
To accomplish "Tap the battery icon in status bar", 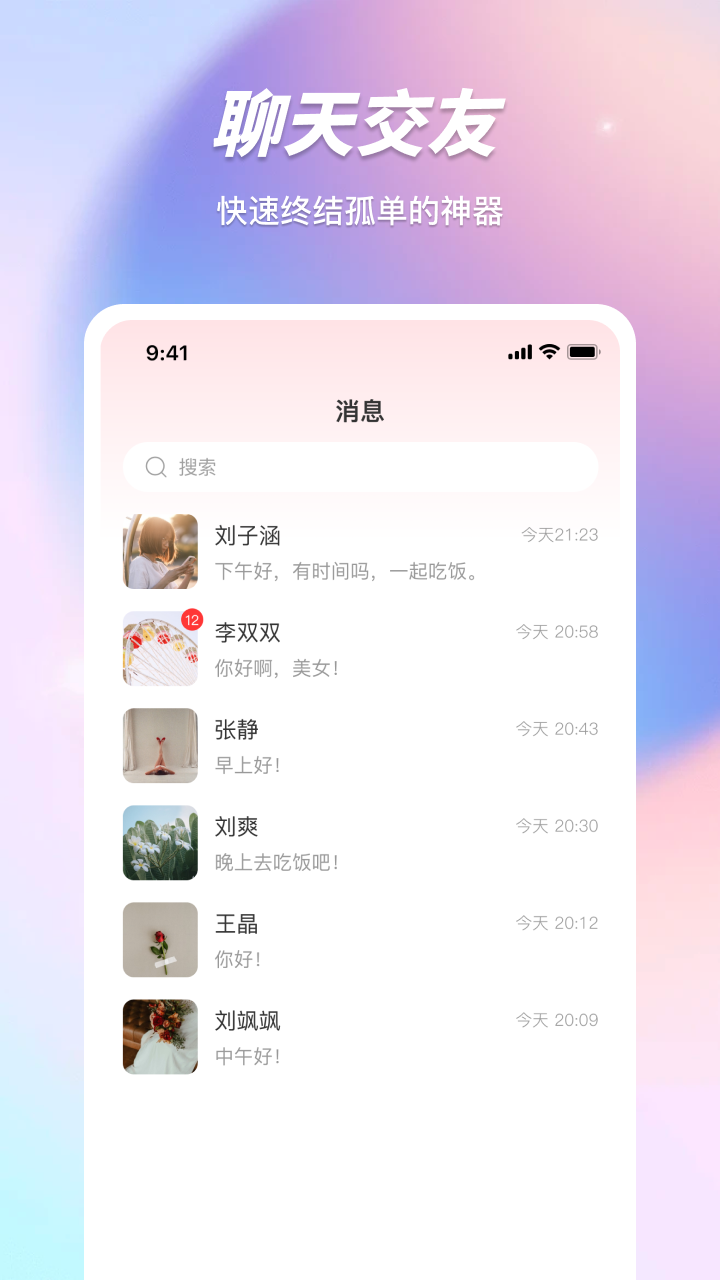I will point(583,352).
